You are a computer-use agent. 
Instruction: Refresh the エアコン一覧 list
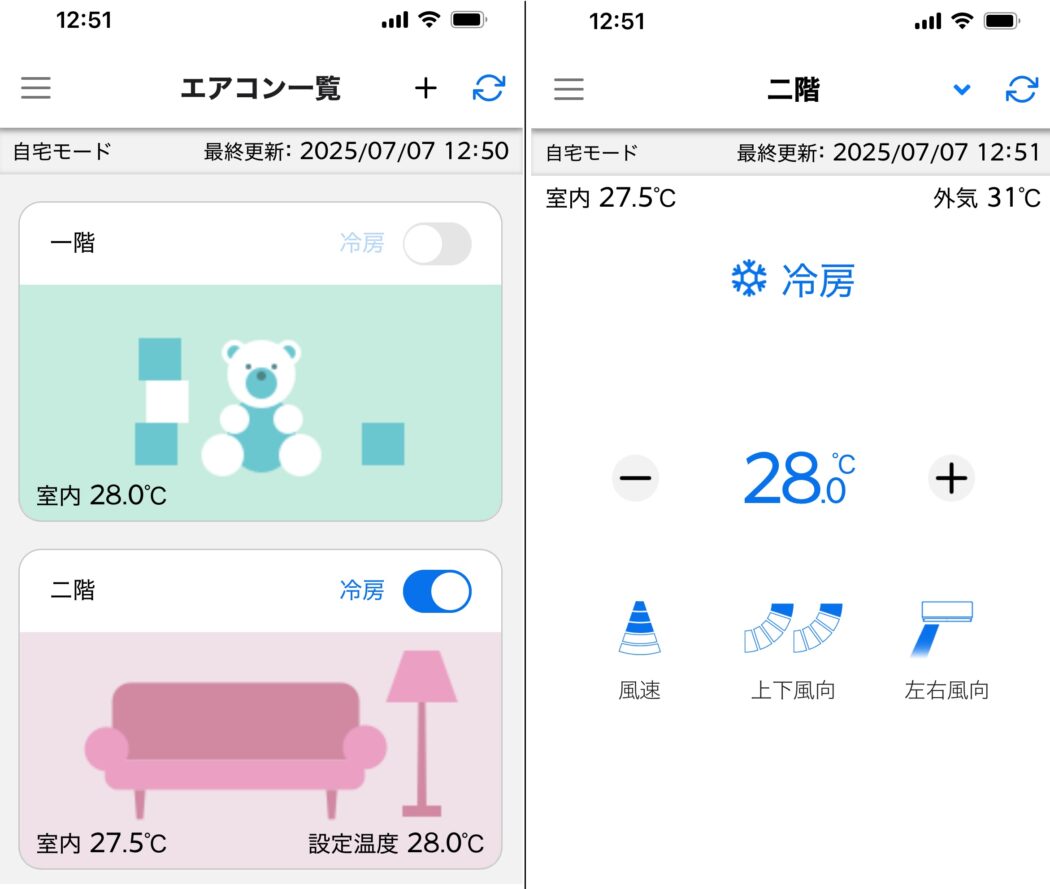tap(489, 89)
